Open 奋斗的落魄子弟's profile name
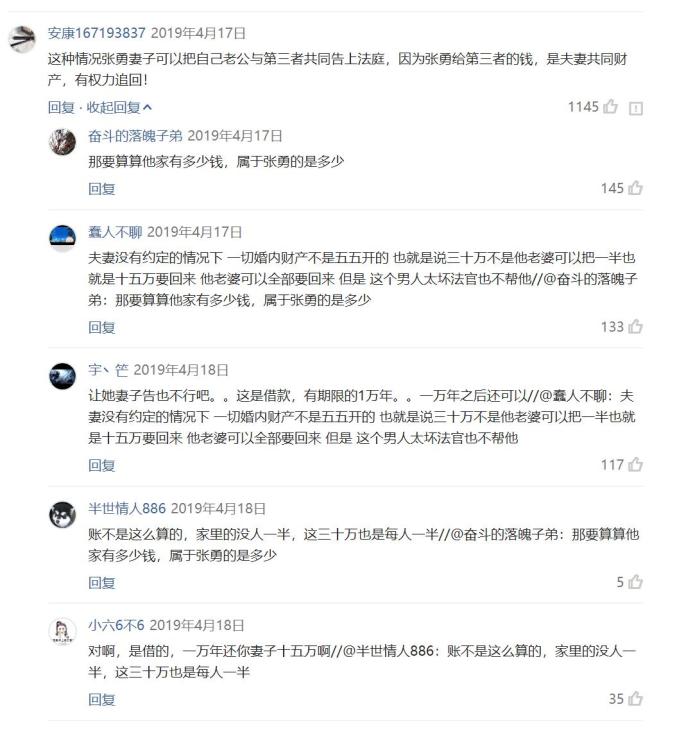 [x=135, y=136]
